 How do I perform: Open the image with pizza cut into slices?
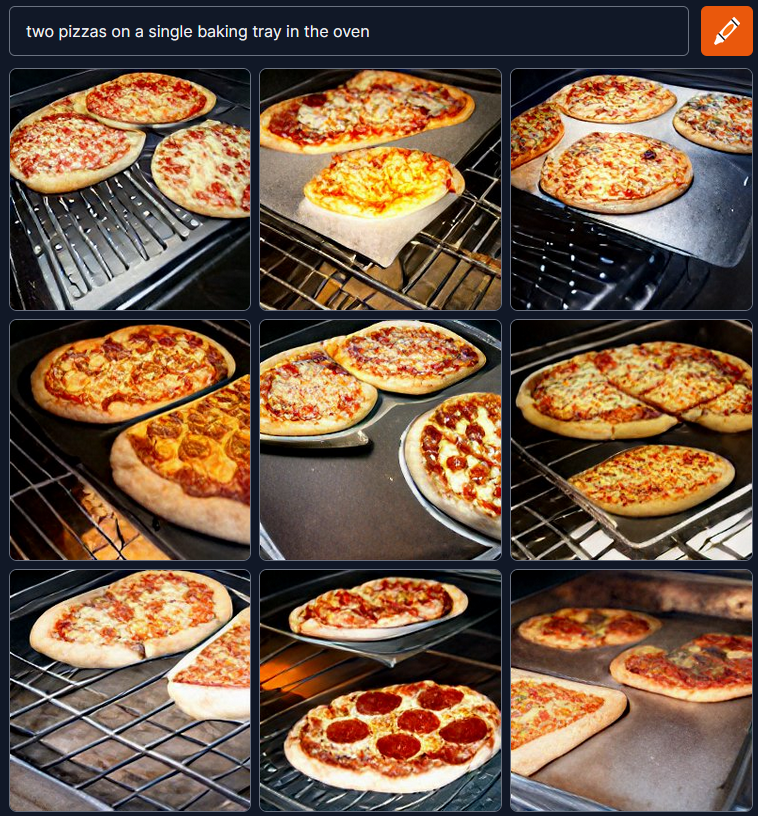point(631,439)
